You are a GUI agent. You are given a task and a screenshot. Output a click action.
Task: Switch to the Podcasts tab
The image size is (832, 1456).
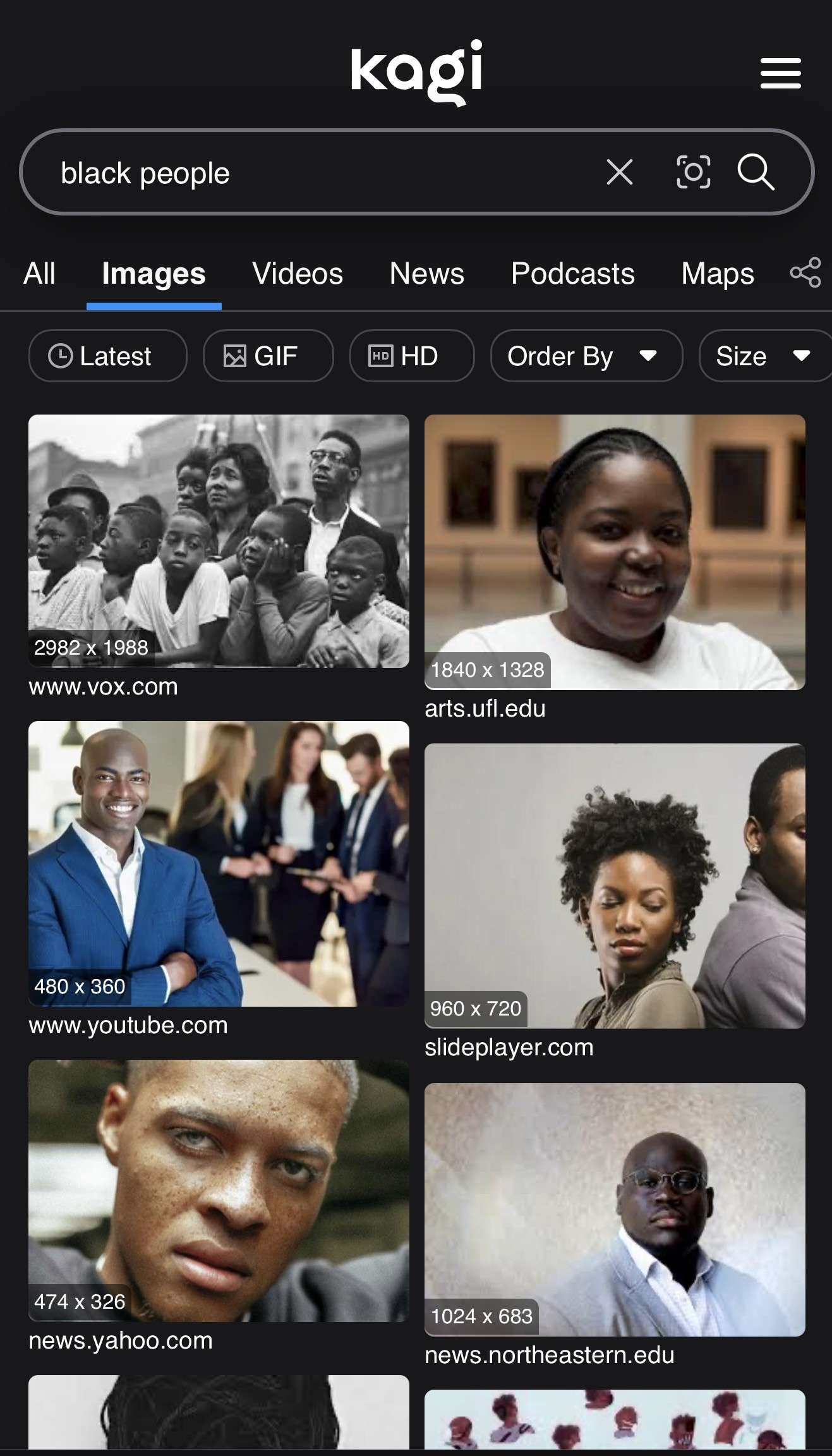(572, 274)
